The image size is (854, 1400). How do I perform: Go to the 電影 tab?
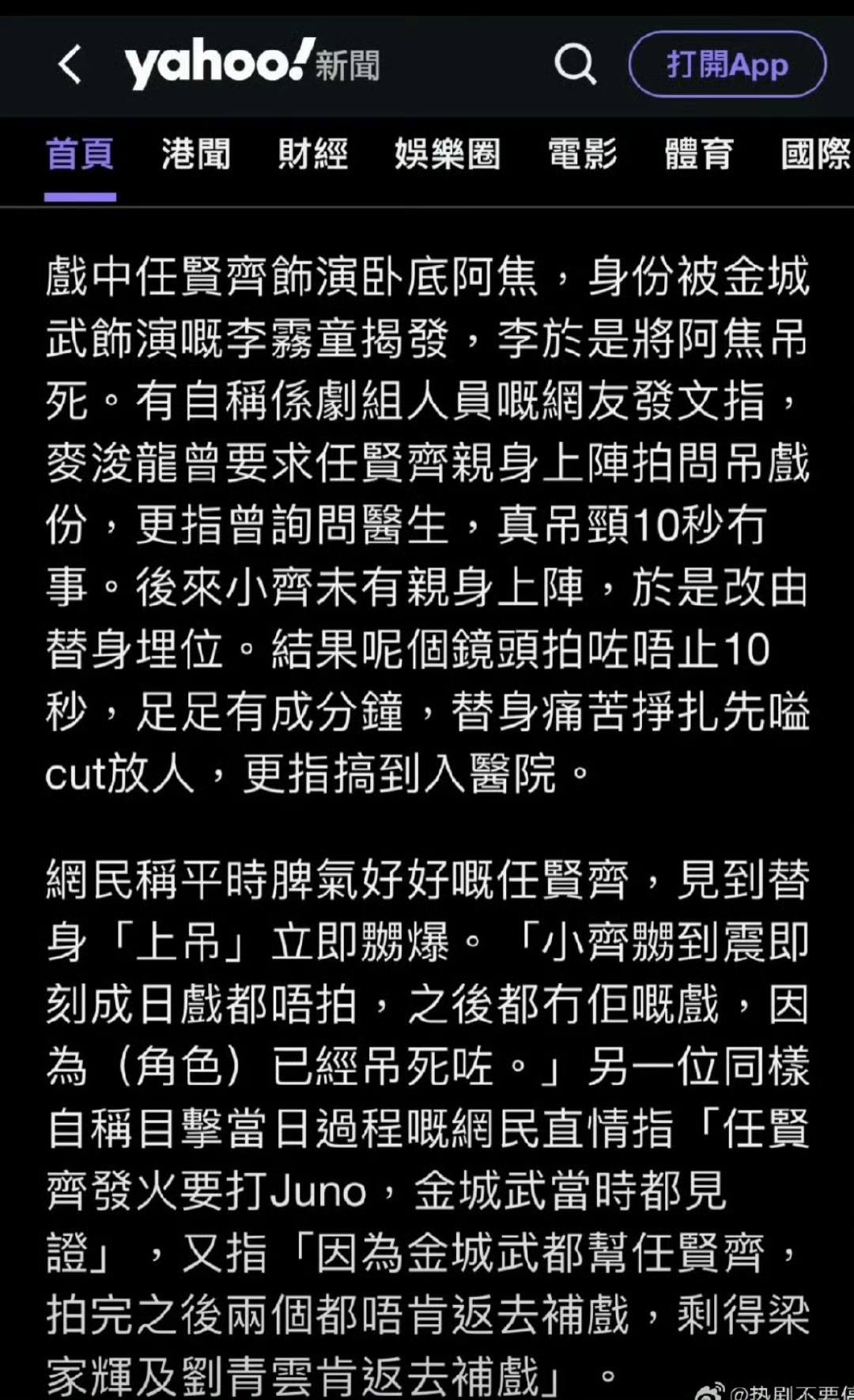[x=583, y=154]
